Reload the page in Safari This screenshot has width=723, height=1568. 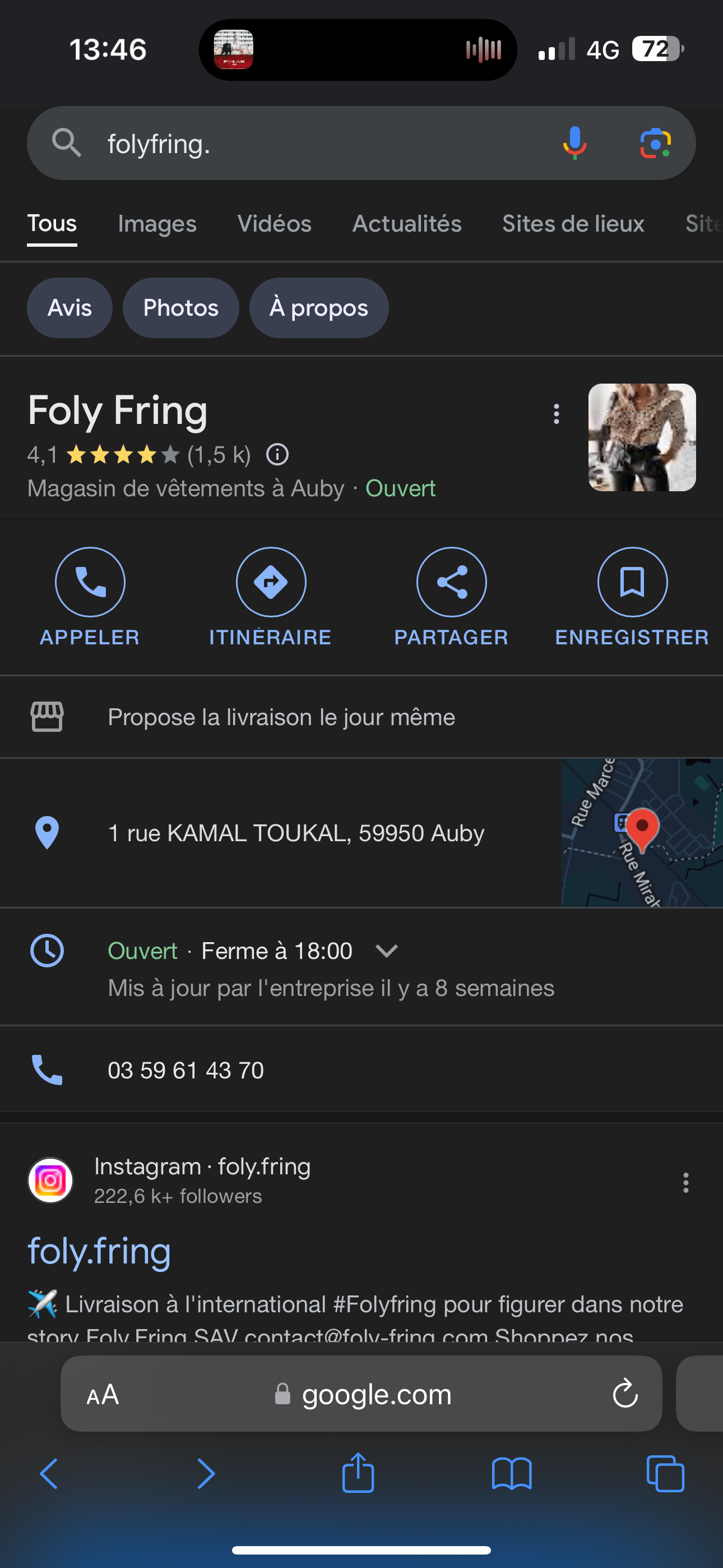[x=625, y=1394]
